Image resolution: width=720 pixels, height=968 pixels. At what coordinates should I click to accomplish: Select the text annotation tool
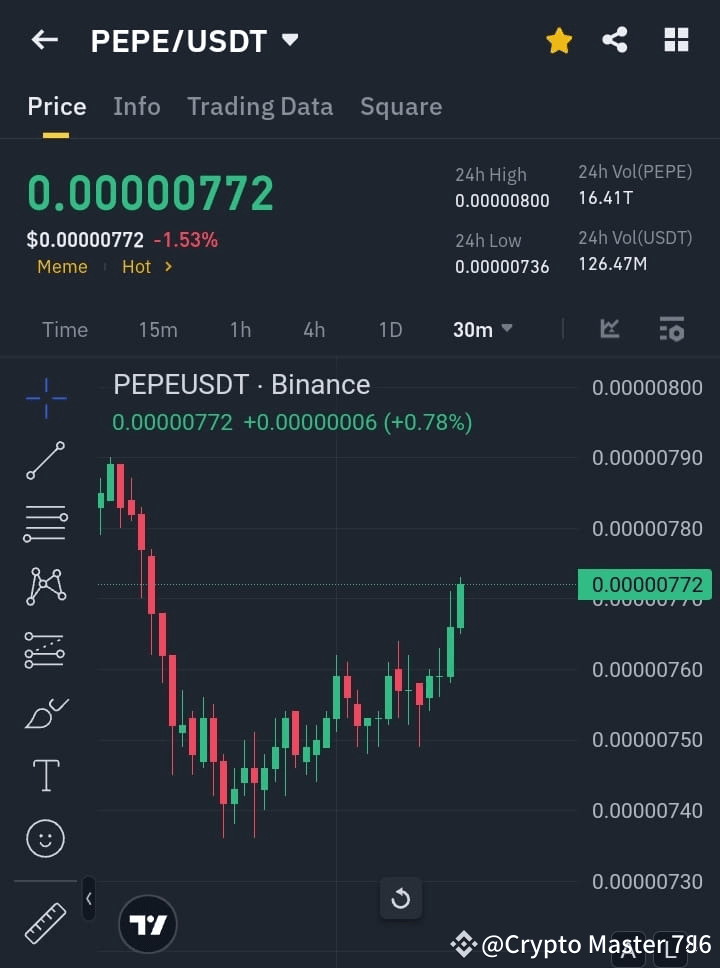coord(44,775)
